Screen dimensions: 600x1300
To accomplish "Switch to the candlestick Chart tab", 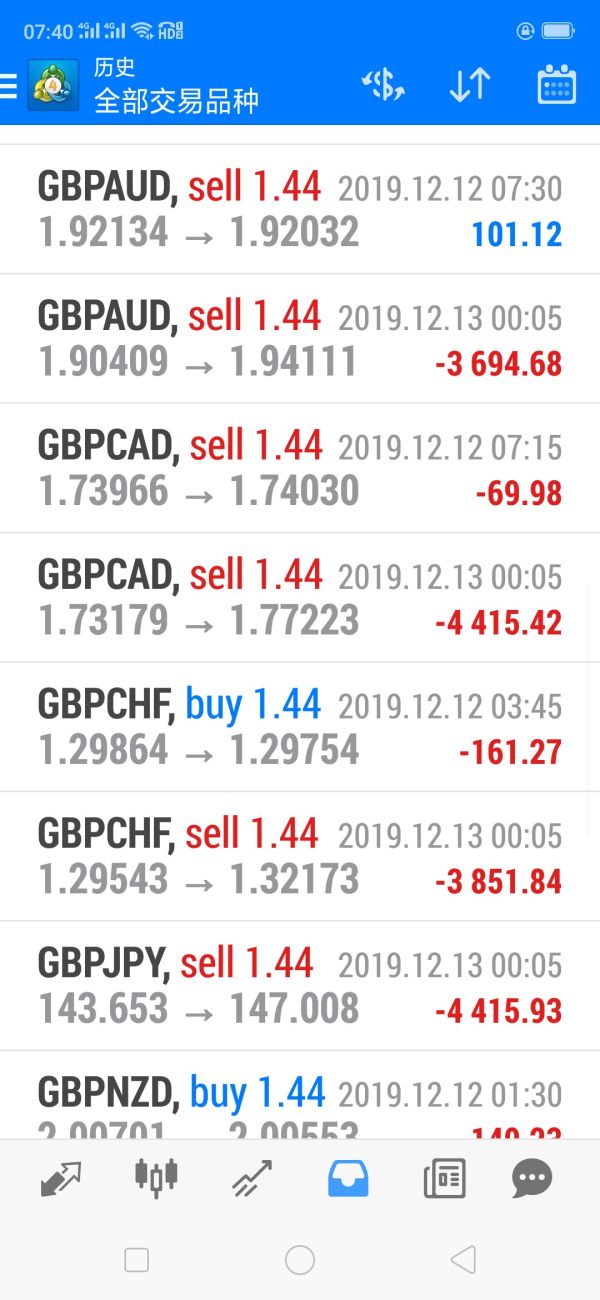I will pos(156,1178).
